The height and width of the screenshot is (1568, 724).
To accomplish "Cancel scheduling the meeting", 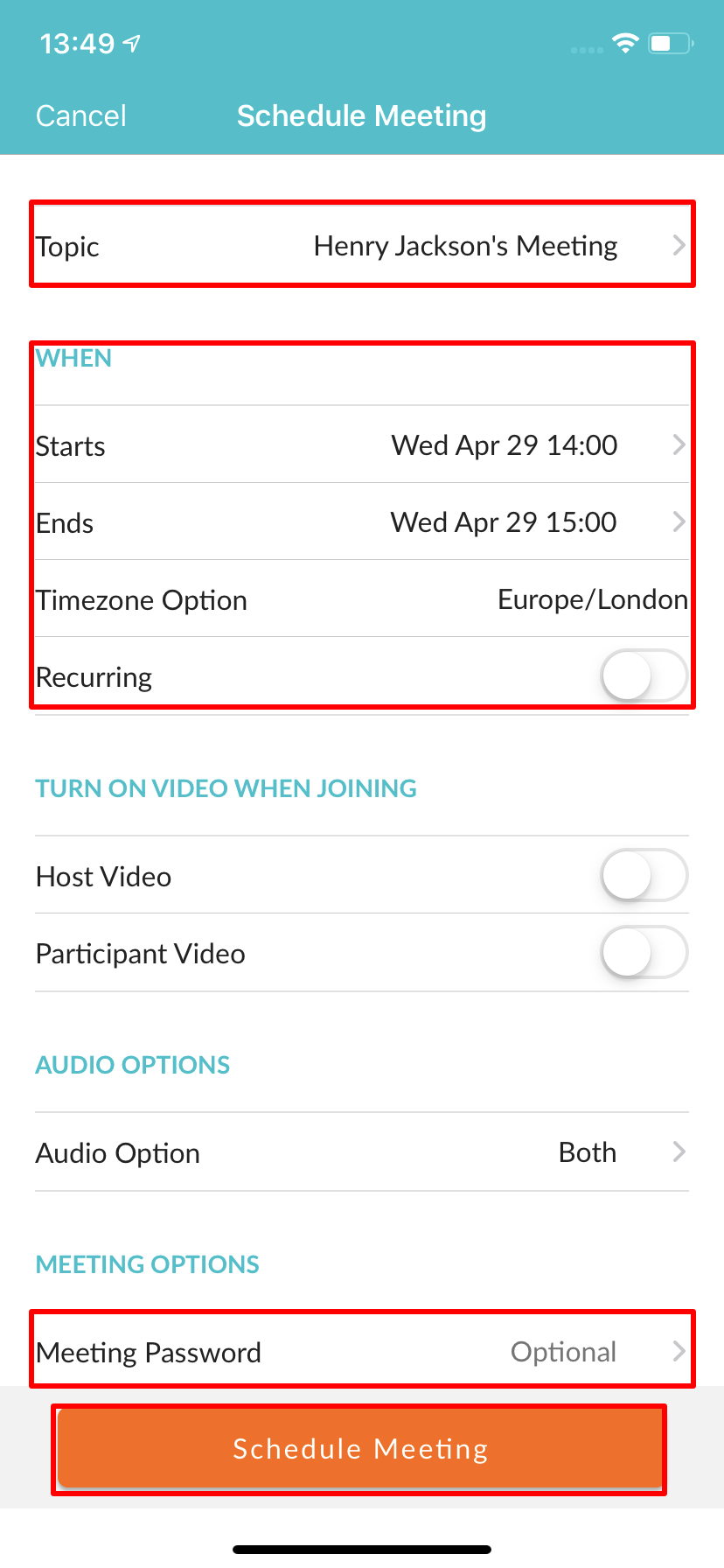I will [81, 115].
